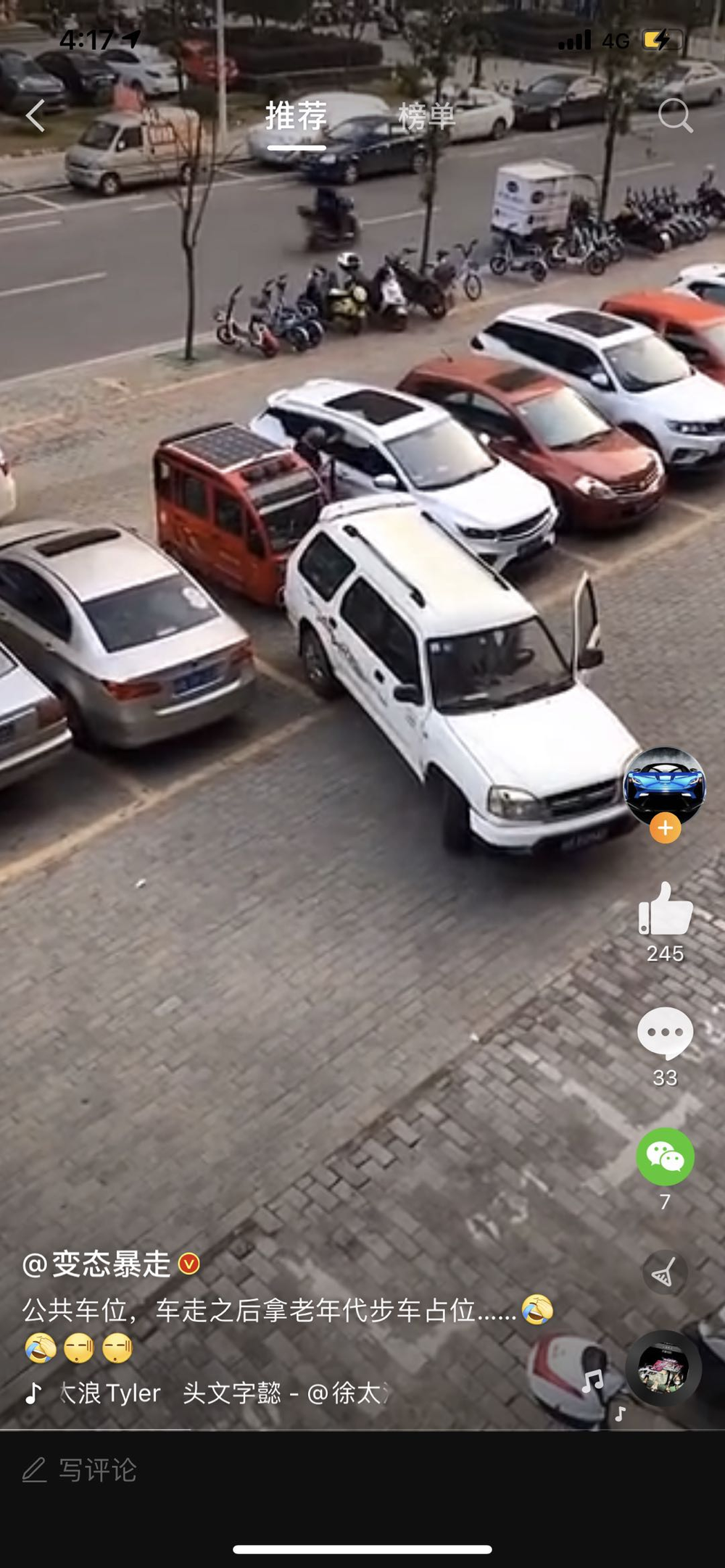Viewport: 725px width, 1568px height.
Task: Go back using the top arrow
Action: click(35, 116)
